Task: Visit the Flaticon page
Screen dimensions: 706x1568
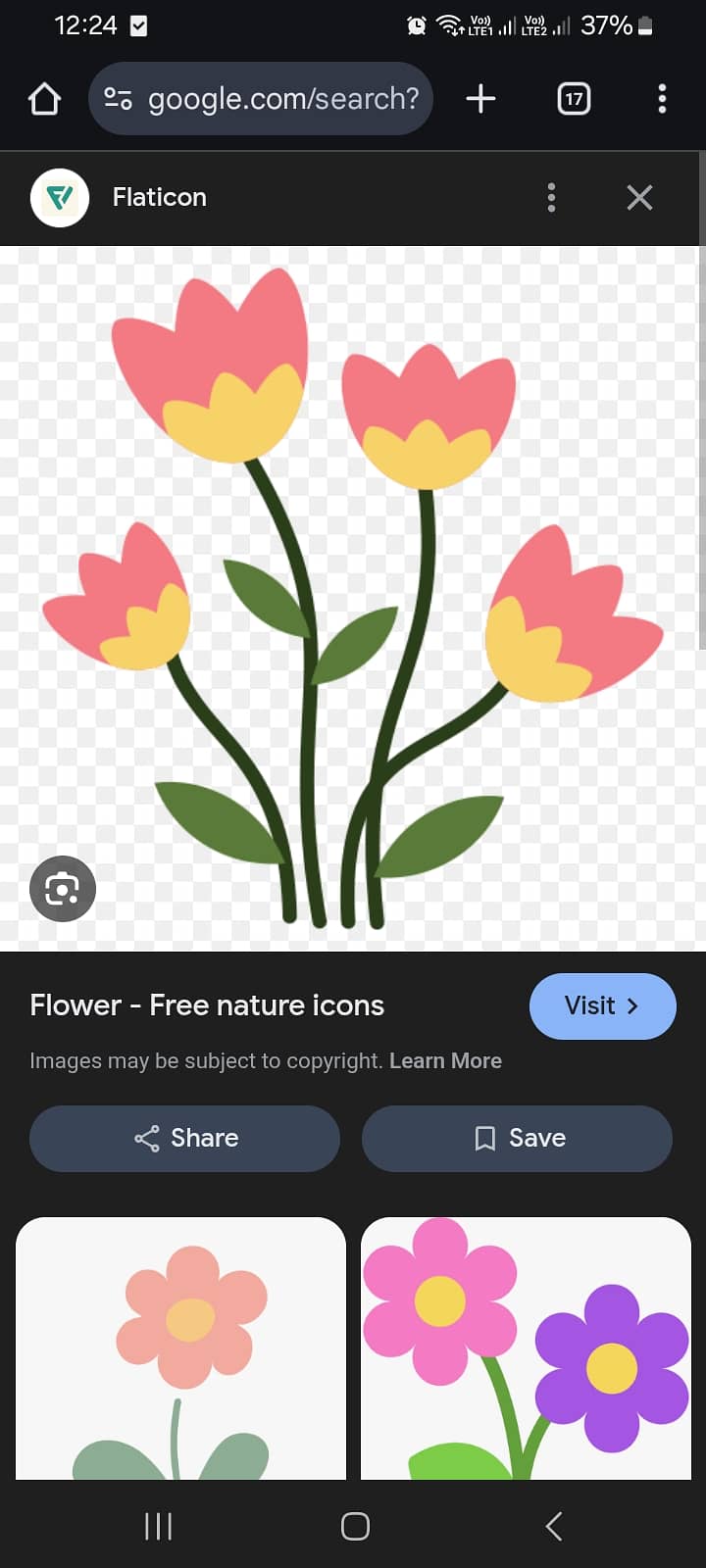Action: coord(602,1005)
